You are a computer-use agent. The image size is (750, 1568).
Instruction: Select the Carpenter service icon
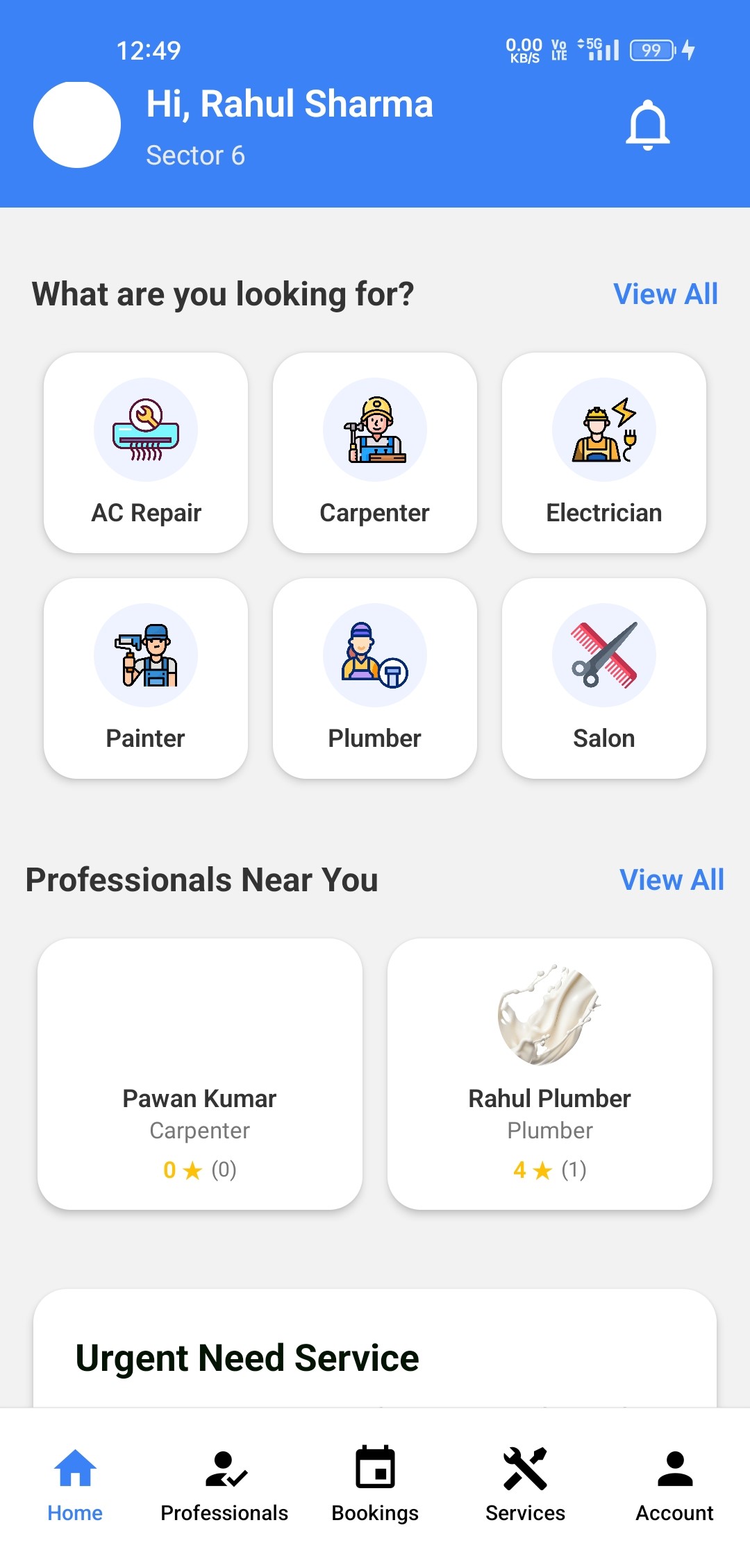tap(374, 430)
